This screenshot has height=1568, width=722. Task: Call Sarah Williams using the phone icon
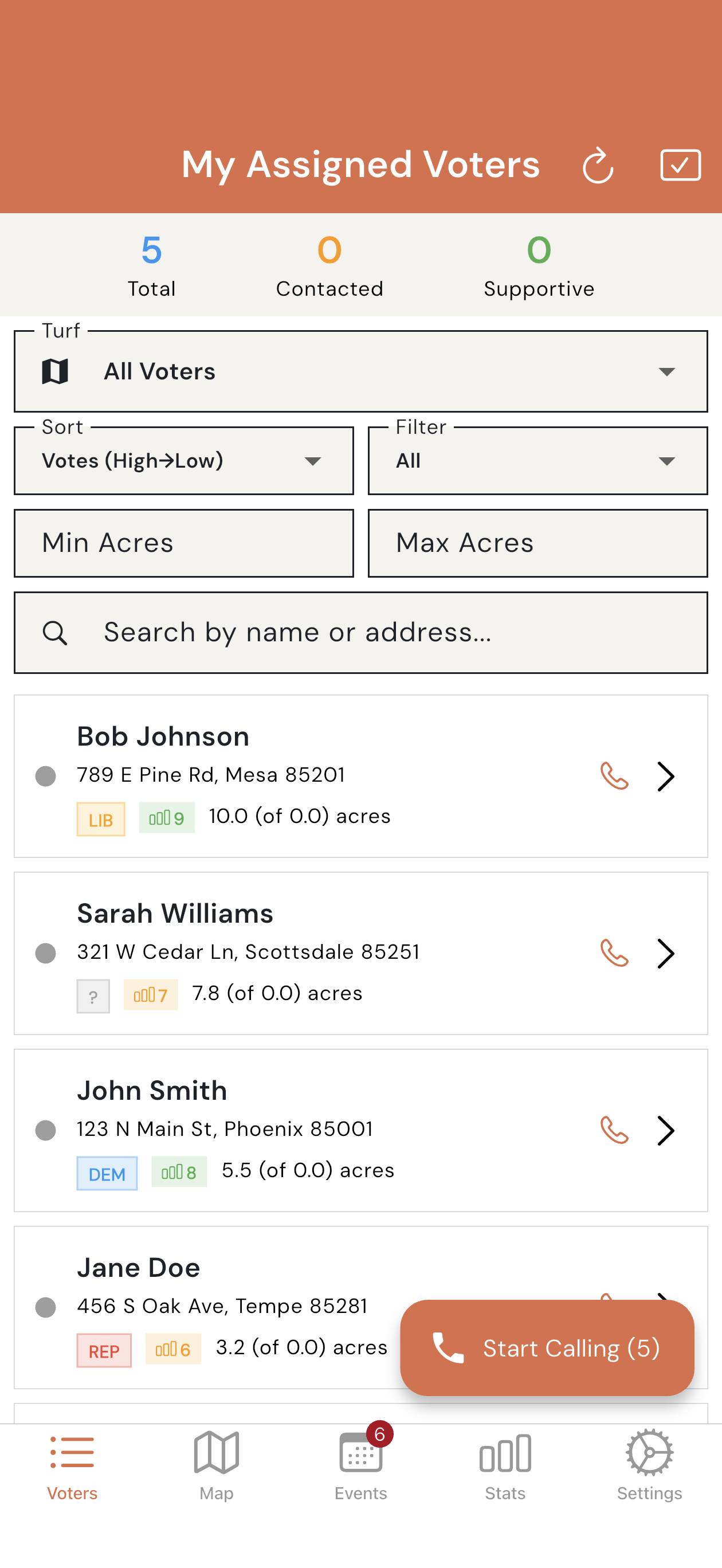[x=614, y=953]
